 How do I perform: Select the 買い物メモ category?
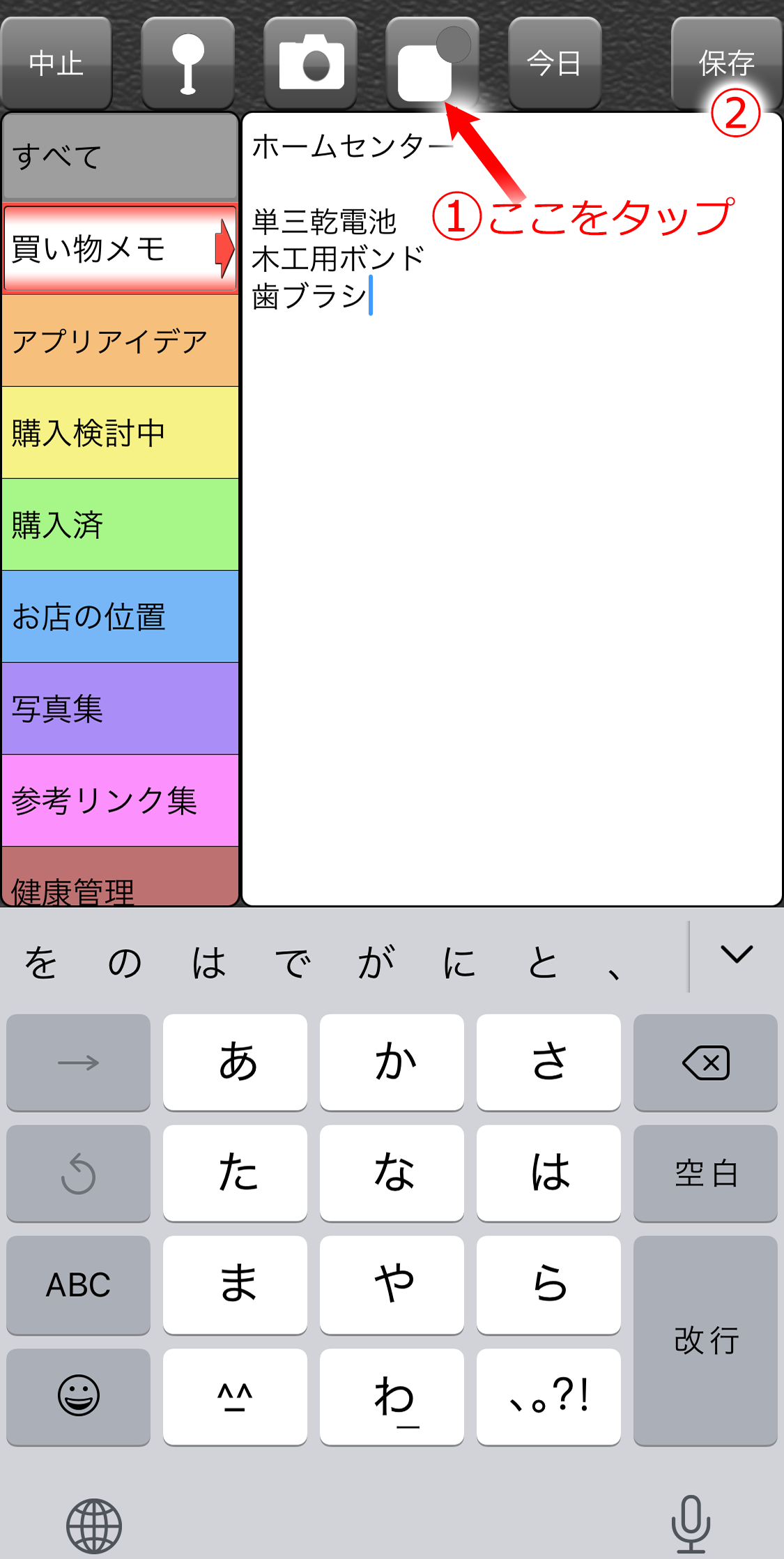click(x=121, y=249)
